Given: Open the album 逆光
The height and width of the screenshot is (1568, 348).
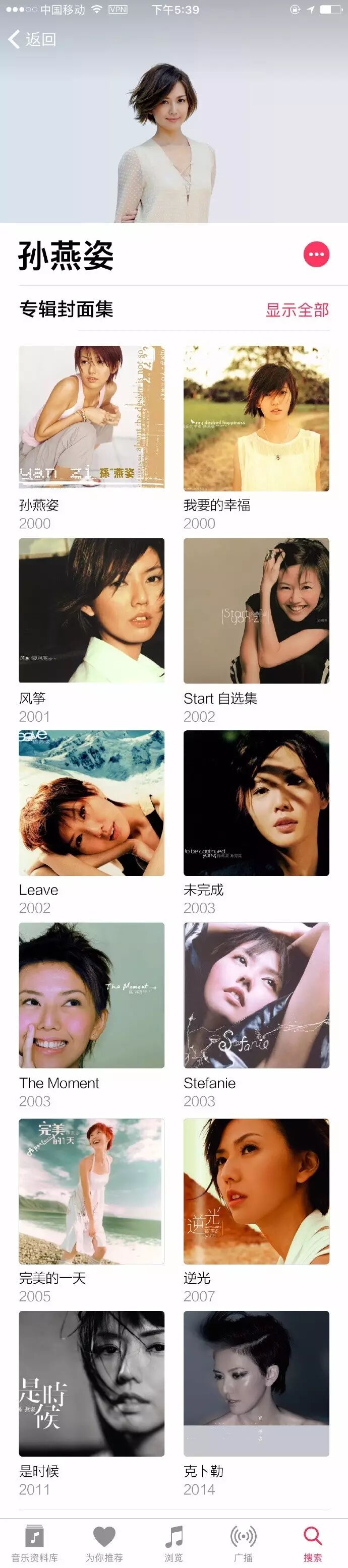Looking at the screenshot, I should coord(256,1190).
